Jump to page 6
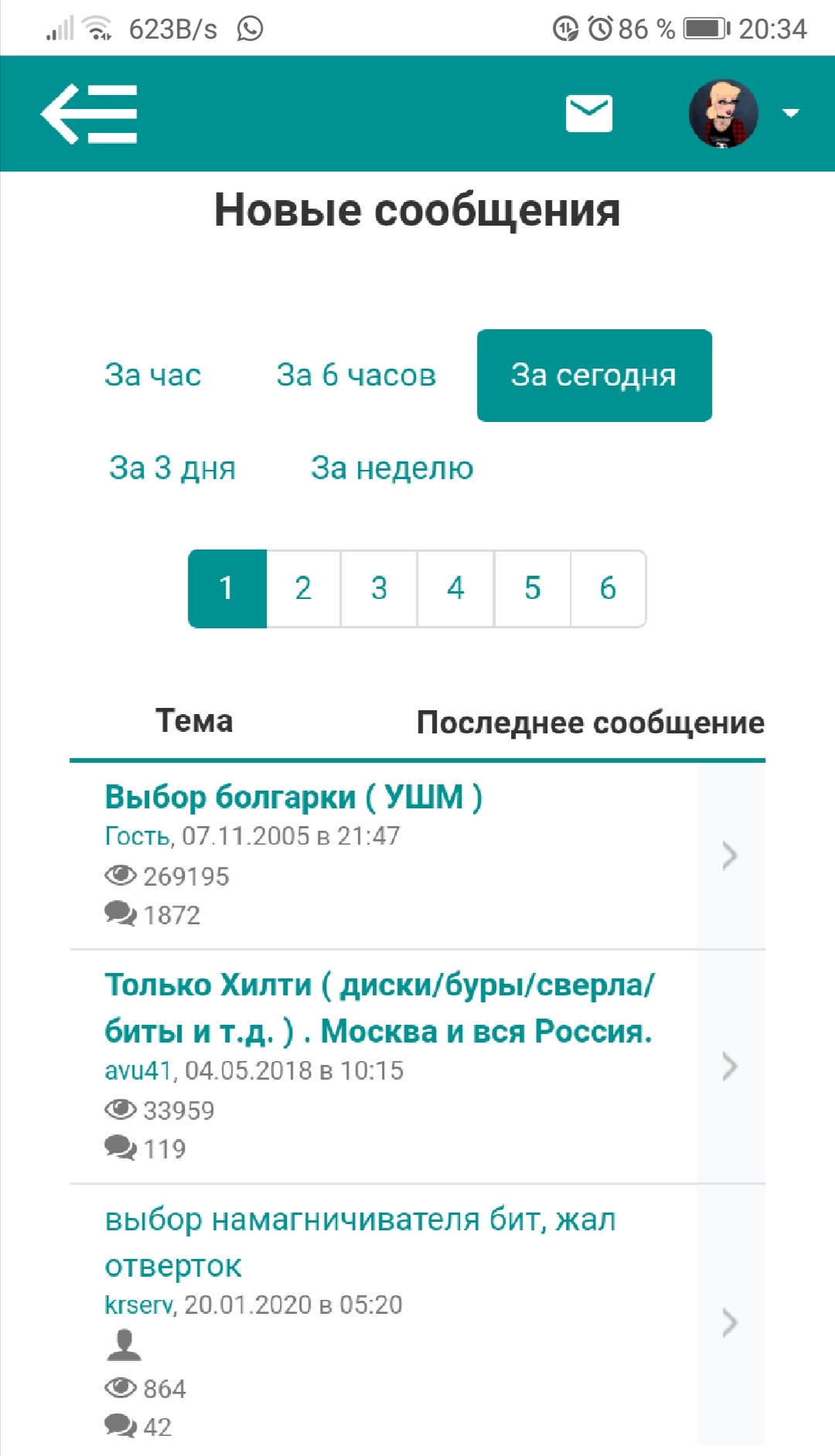Screen dimensions: 835x1456 (608, 589)
